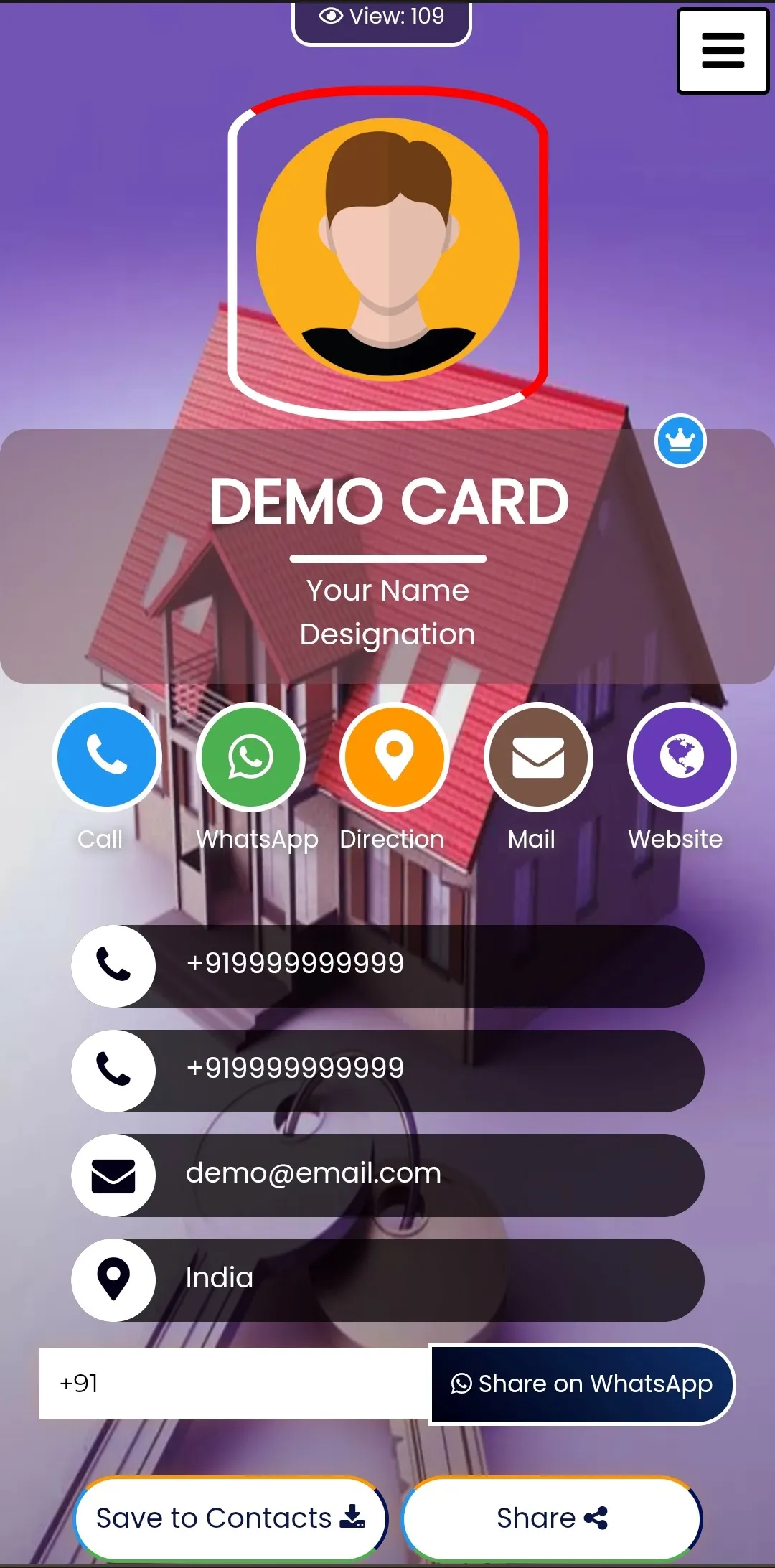Tap the premium crown badge
This screenshot has height=1568, width=775.
tap(680, 441)
